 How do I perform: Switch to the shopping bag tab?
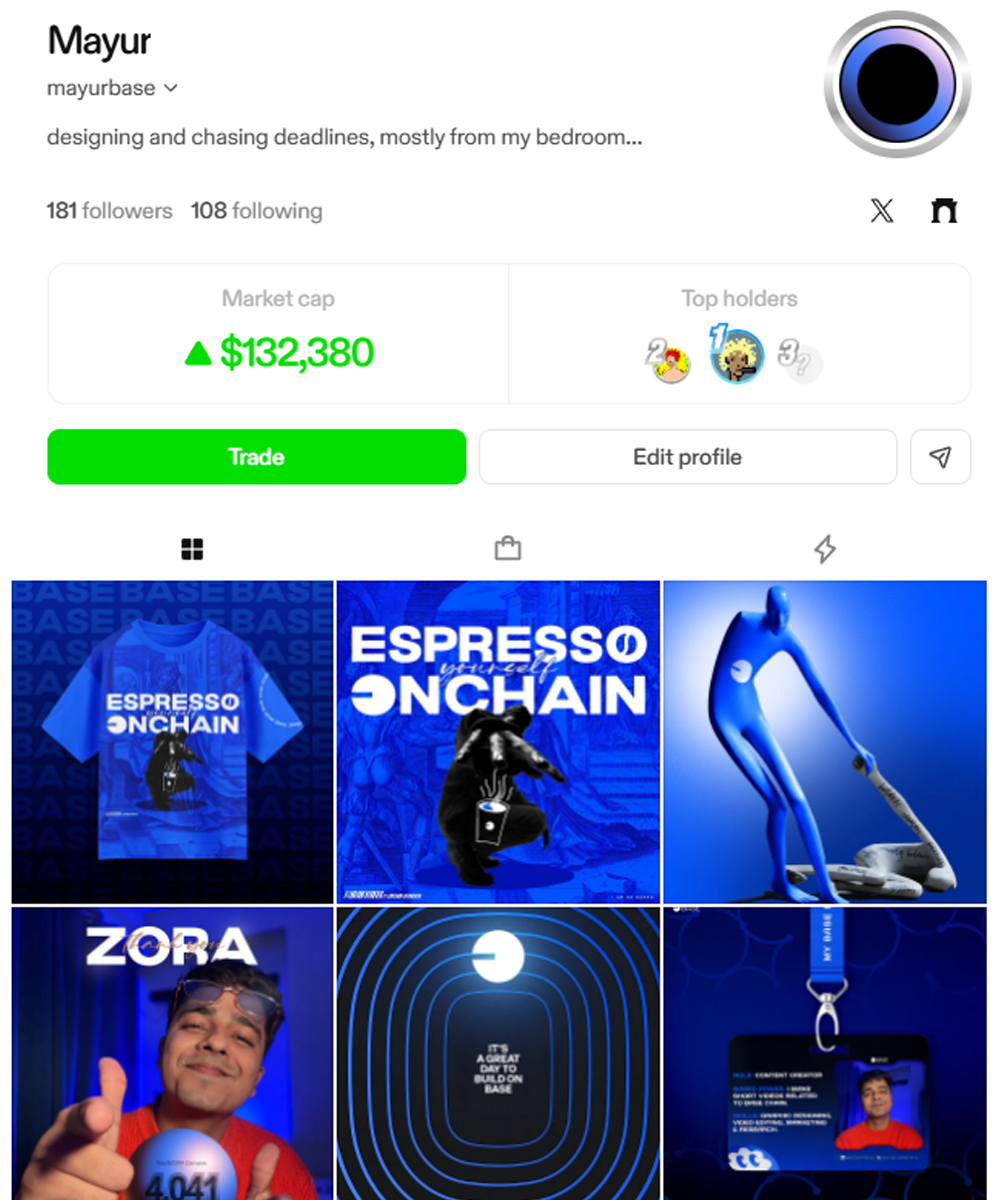[508, 548]
